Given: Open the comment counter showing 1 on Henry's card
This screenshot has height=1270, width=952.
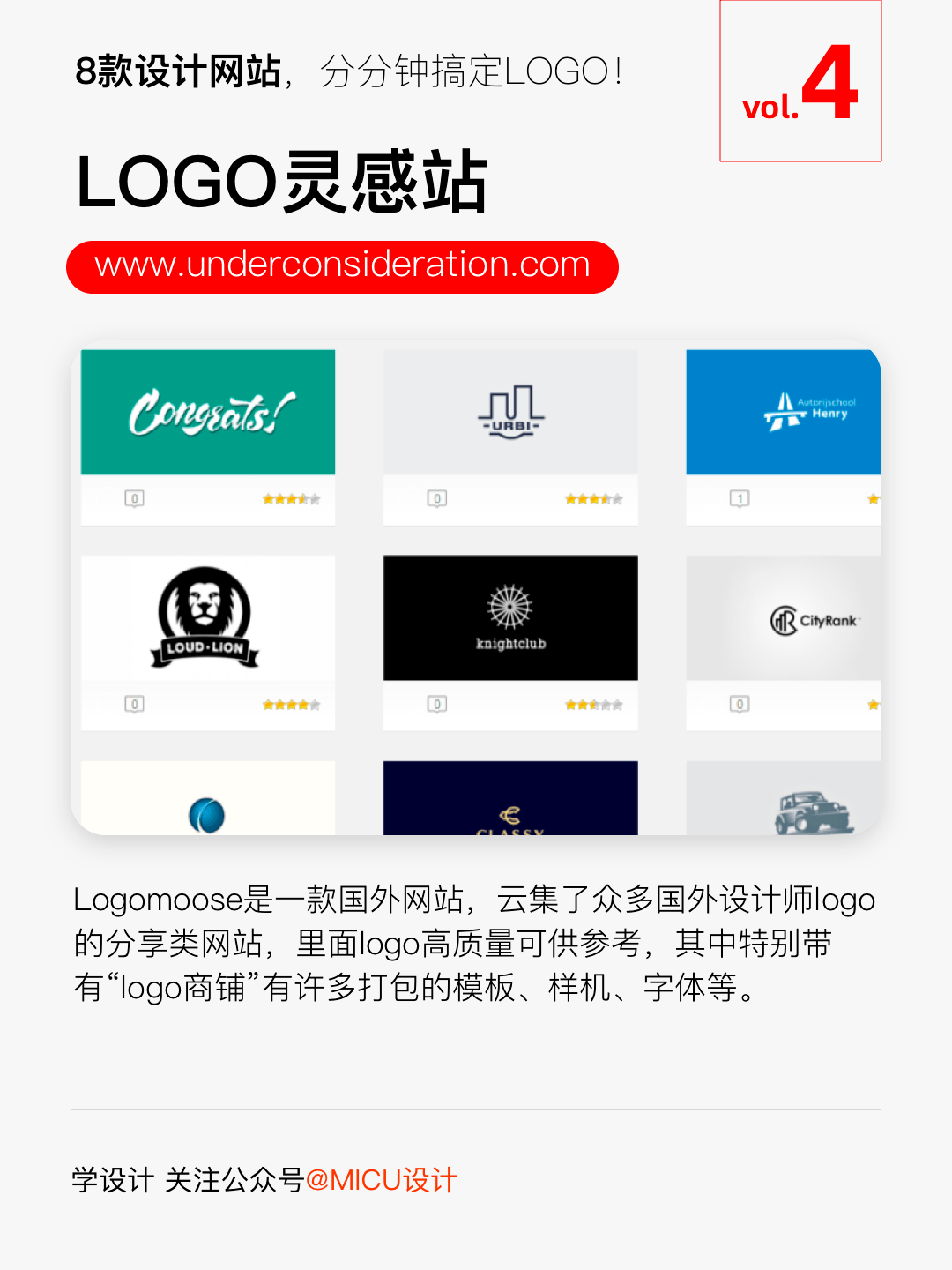Looking at the screenshot, I should click(740, 498).
